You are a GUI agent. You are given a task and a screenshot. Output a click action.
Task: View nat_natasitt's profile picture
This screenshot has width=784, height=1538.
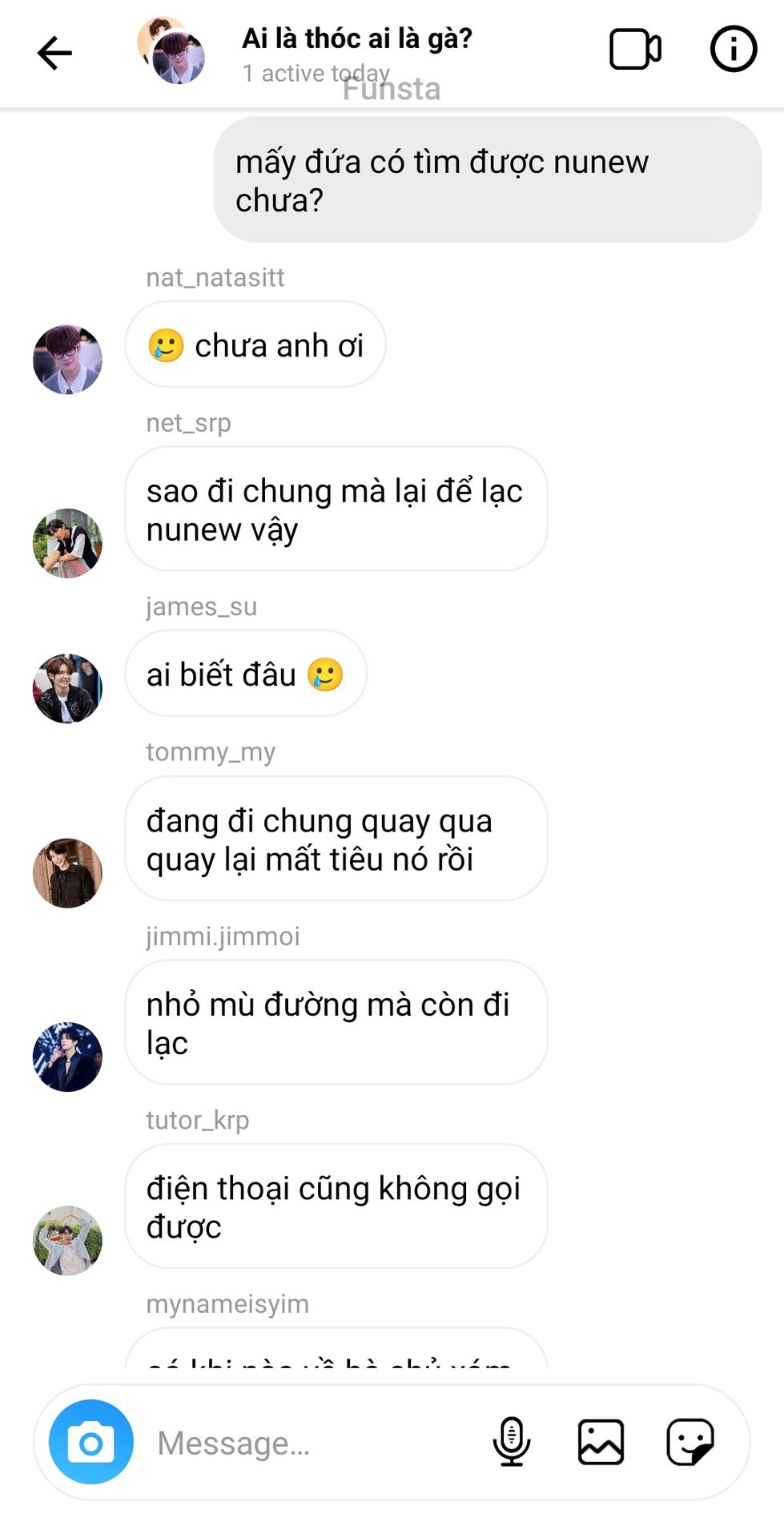point(67,360)
